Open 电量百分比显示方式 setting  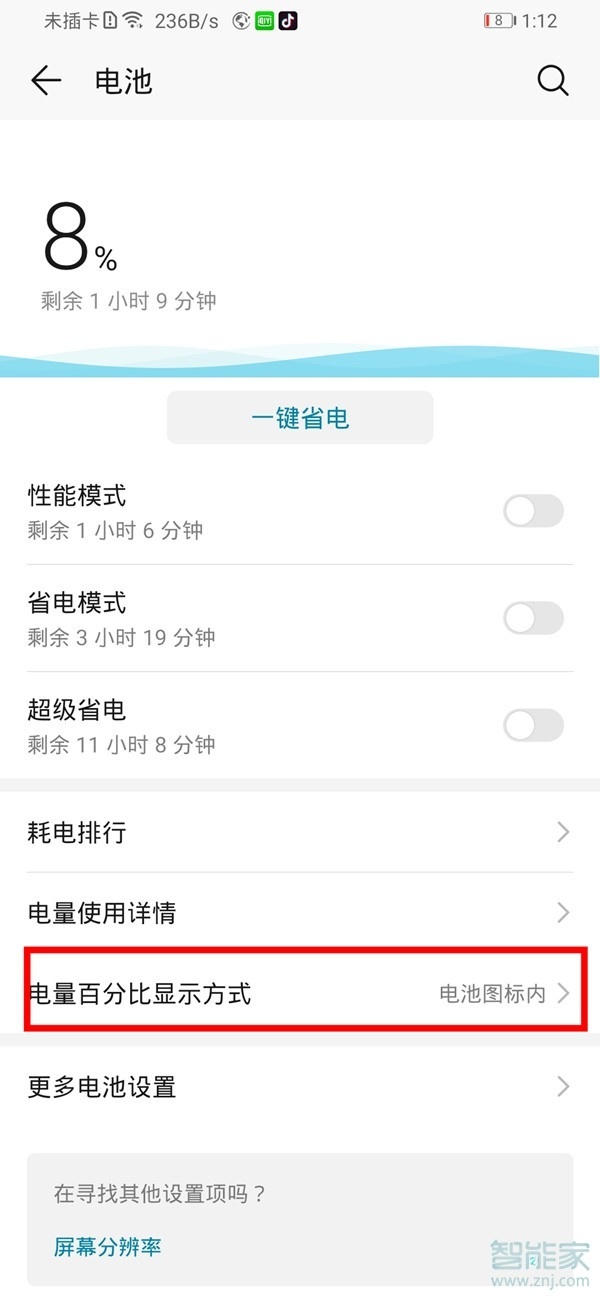click(300, 993)
